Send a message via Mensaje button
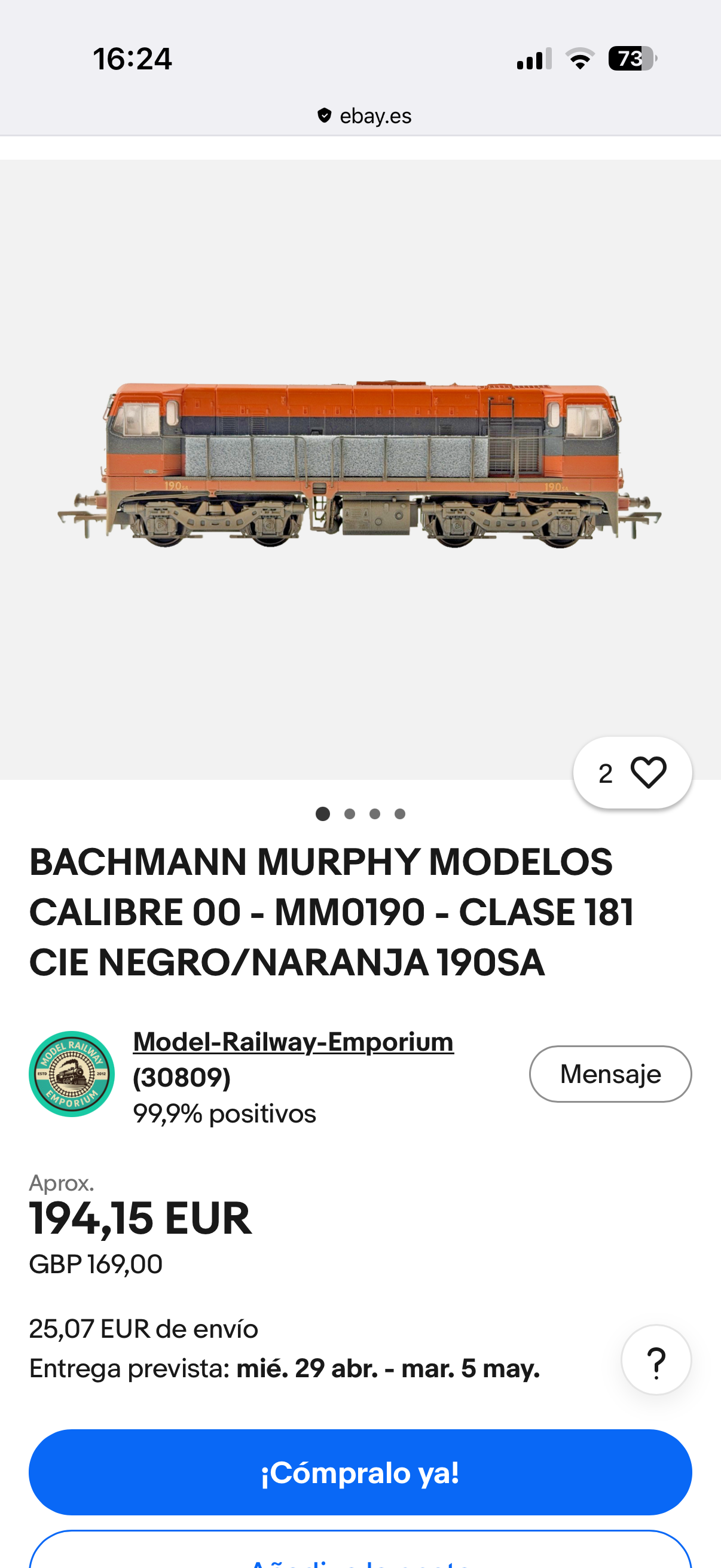The width and height of the screenshot is (721, 1568). click(x=610, y=1074)
